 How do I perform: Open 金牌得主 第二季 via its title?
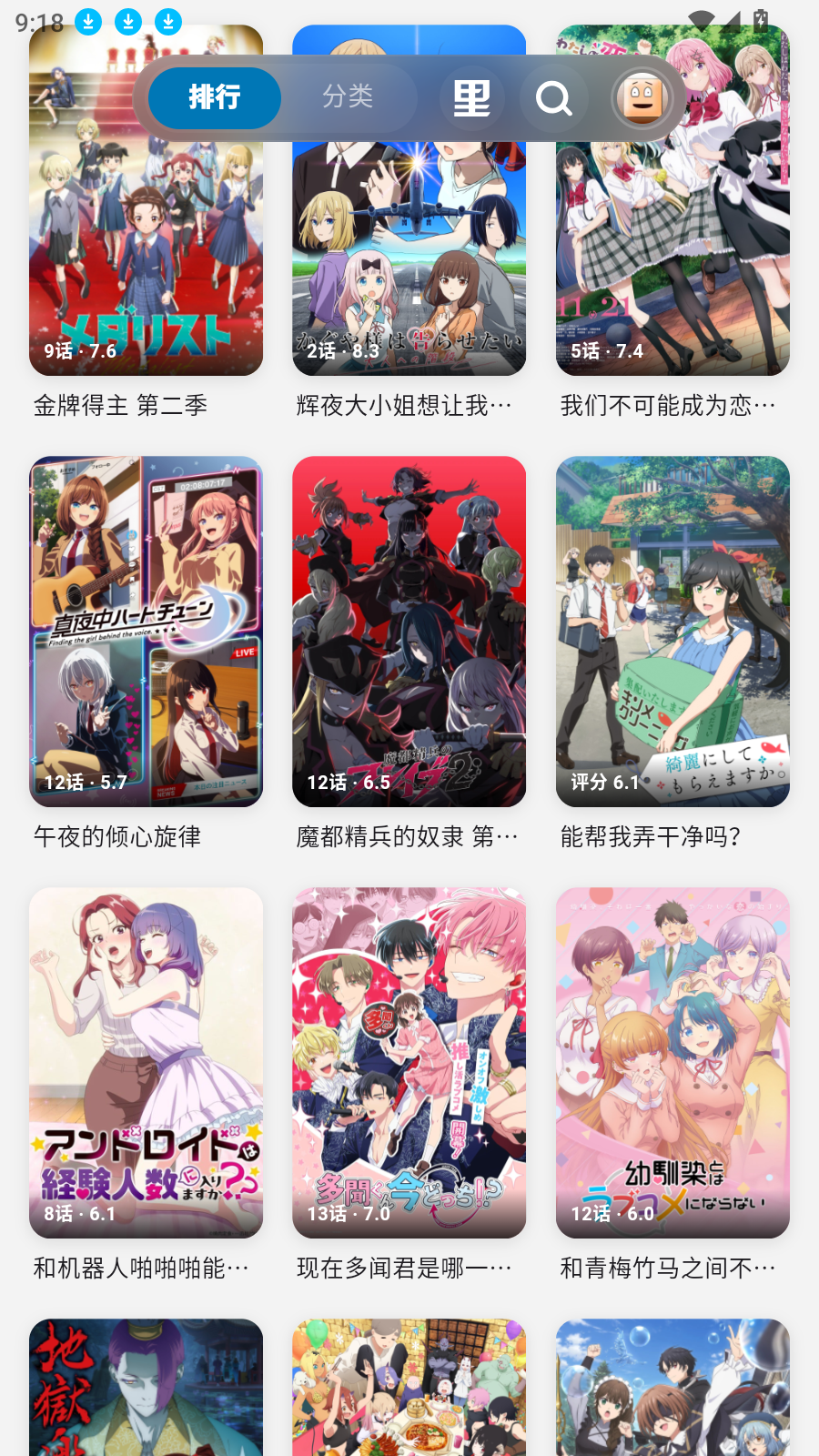coord(119,407)
